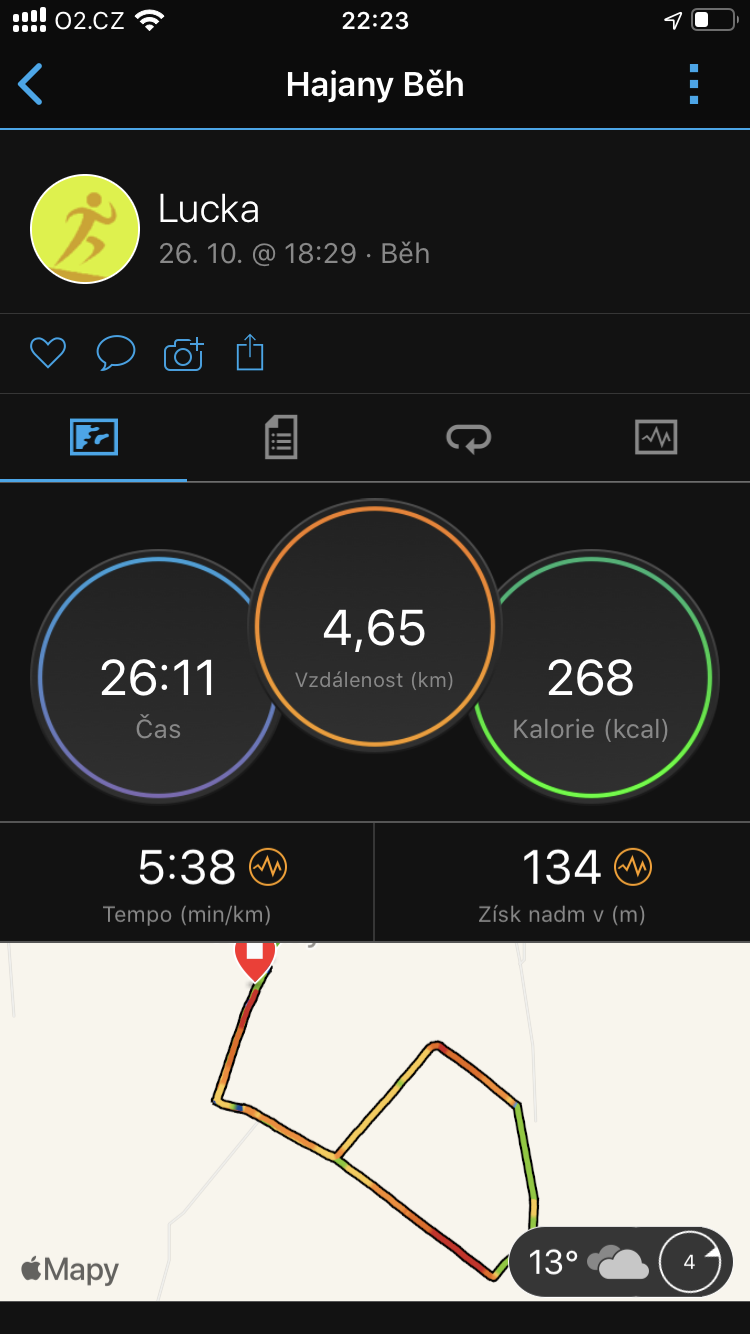Open Lucka's profile avatar
This screenshot has height=1334, width=750.
(x=85, y=229)
